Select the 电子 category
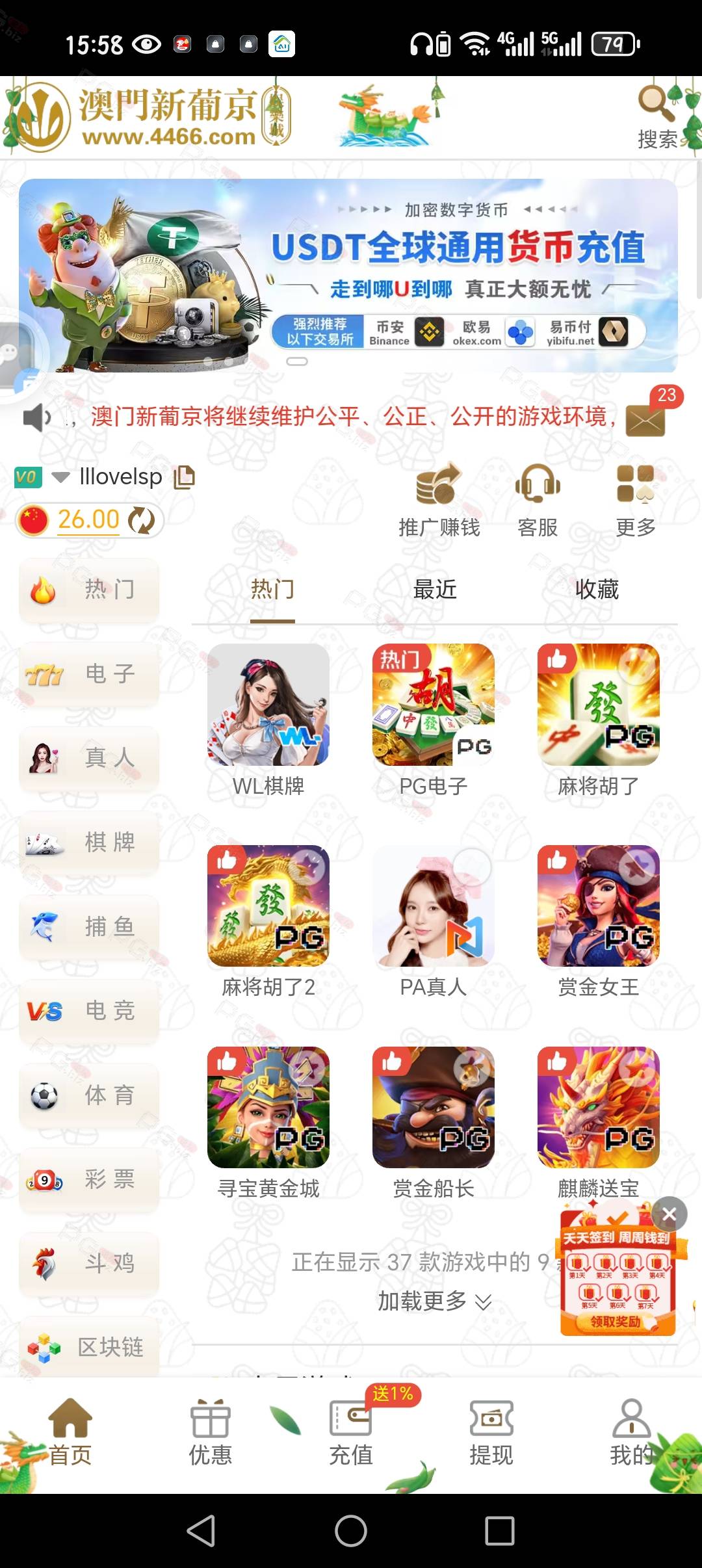Screen dimensions: 702x1568 click(x=89, y=674)
